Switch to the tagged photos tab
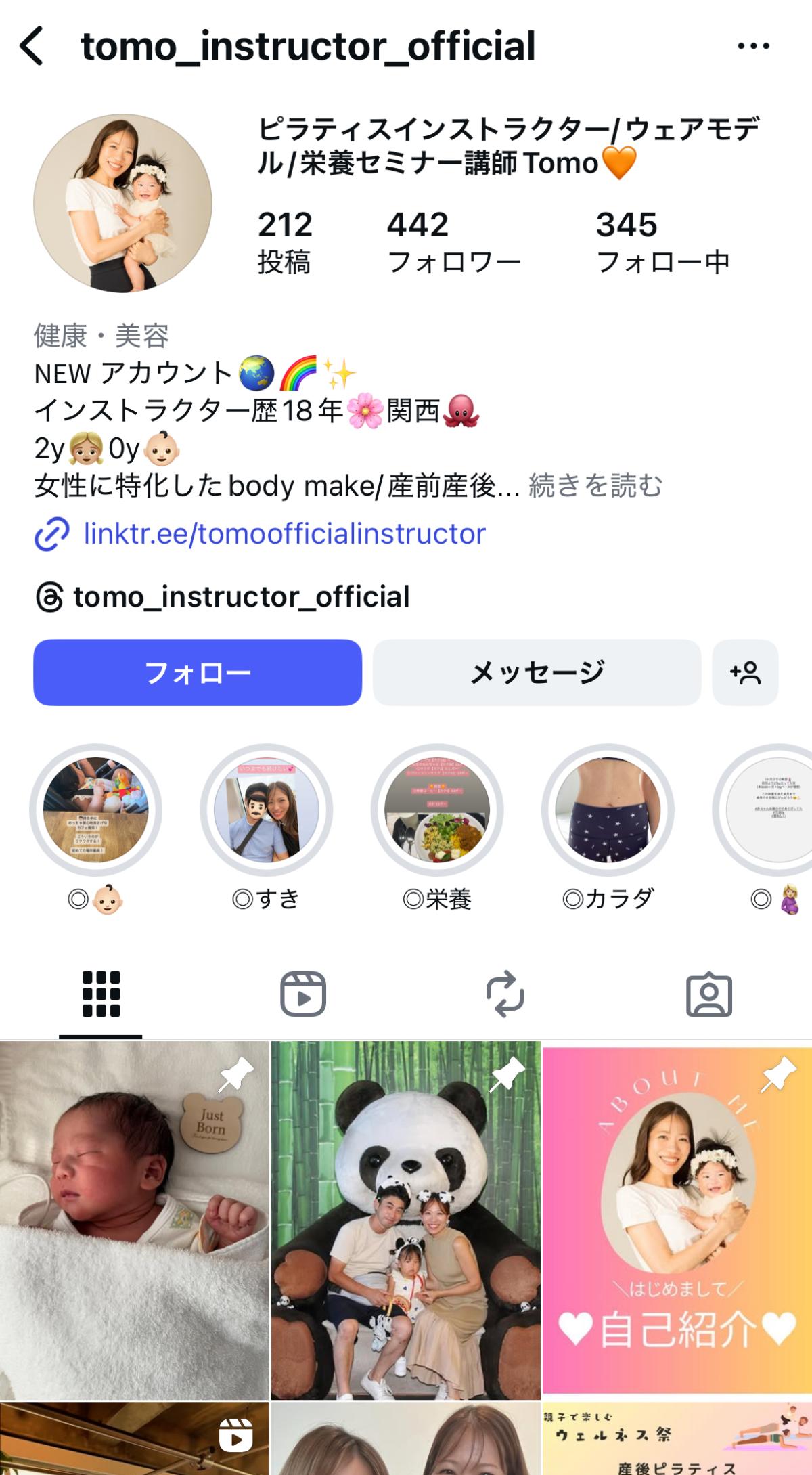 709,994
